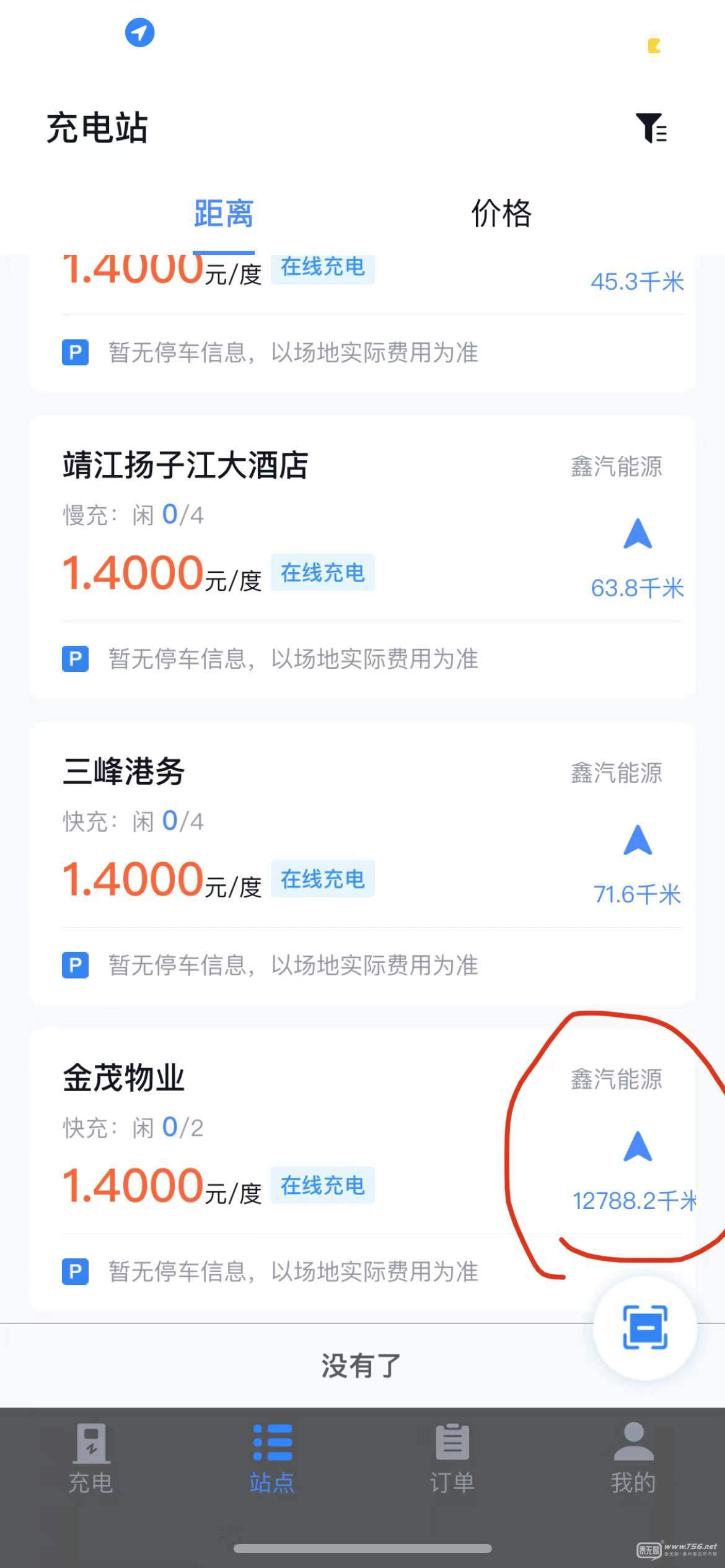Tap the floating scan code button
Image resolution: width=725 pixels, height=1568 pixels.
coord(645,1326)
